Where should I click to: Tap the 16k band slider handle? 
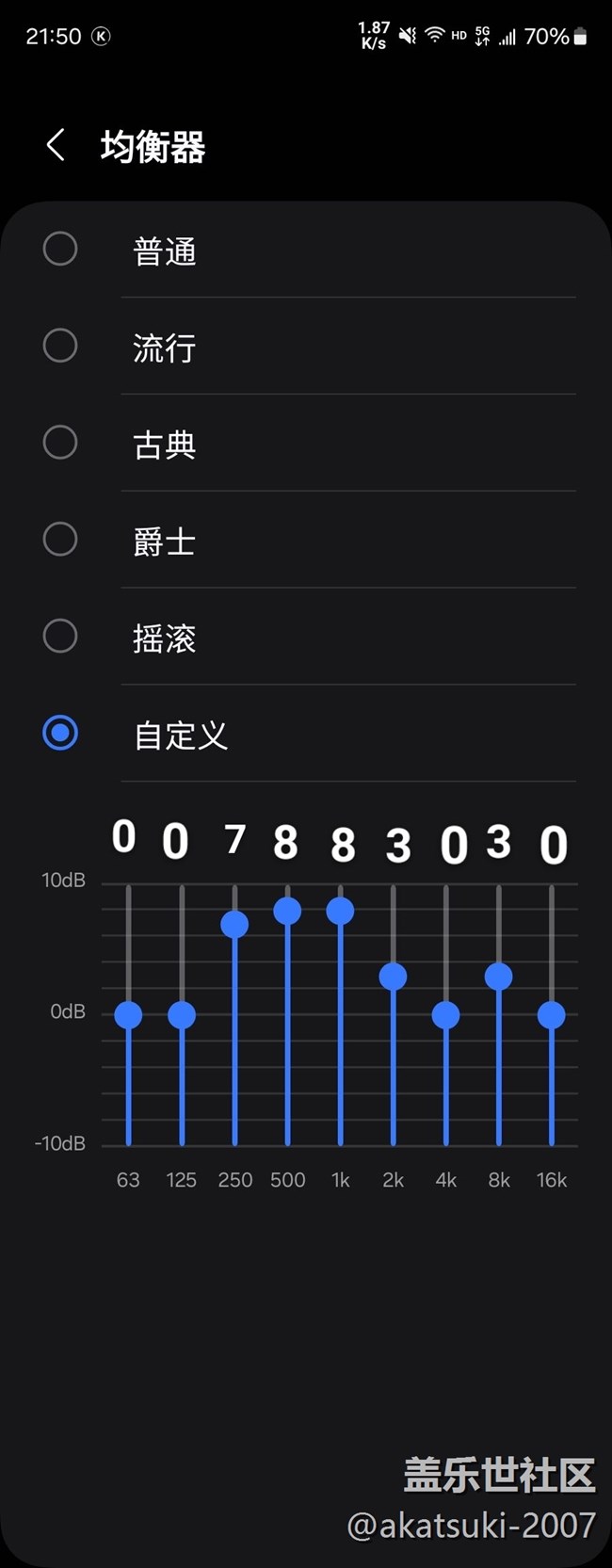[551, 1015]
